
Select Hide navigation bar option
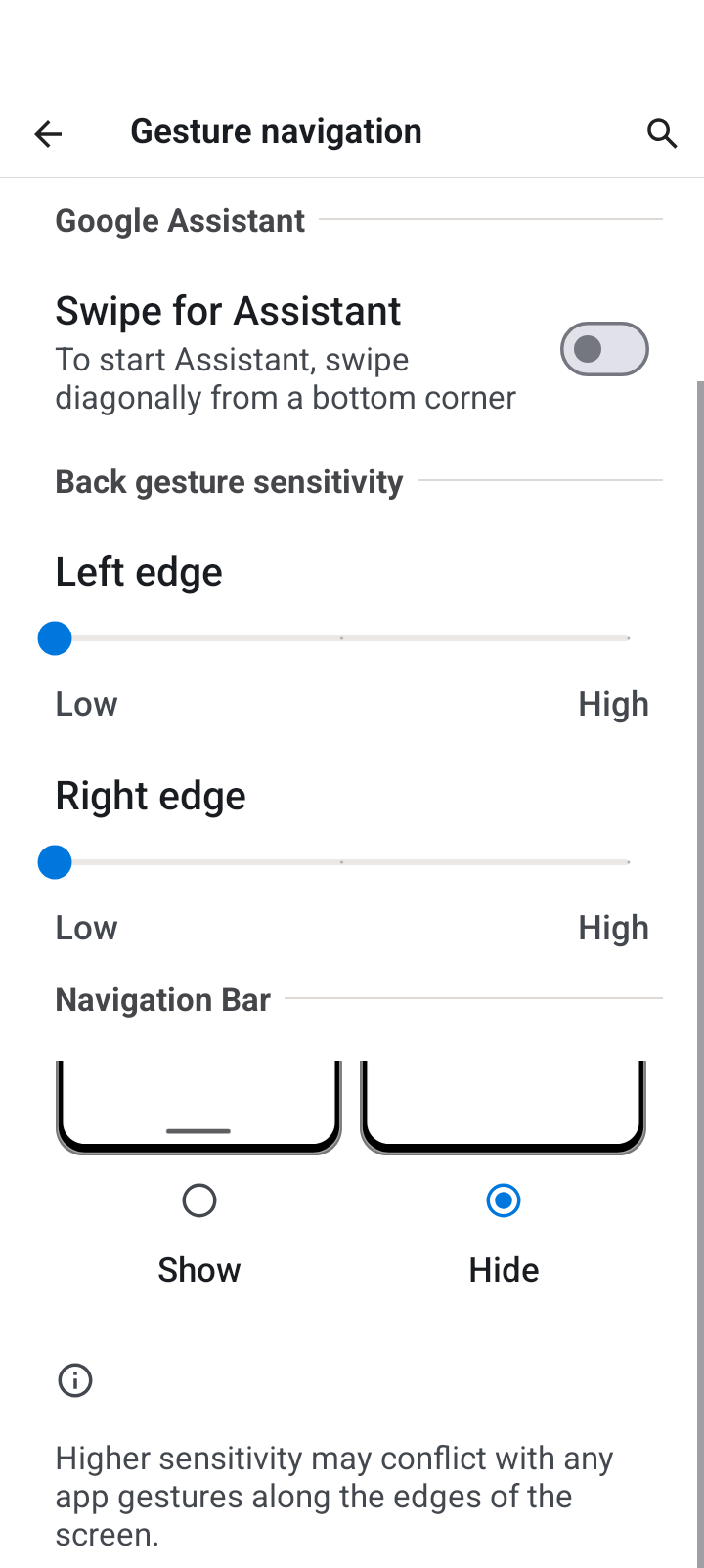(x=504, y=1200)
